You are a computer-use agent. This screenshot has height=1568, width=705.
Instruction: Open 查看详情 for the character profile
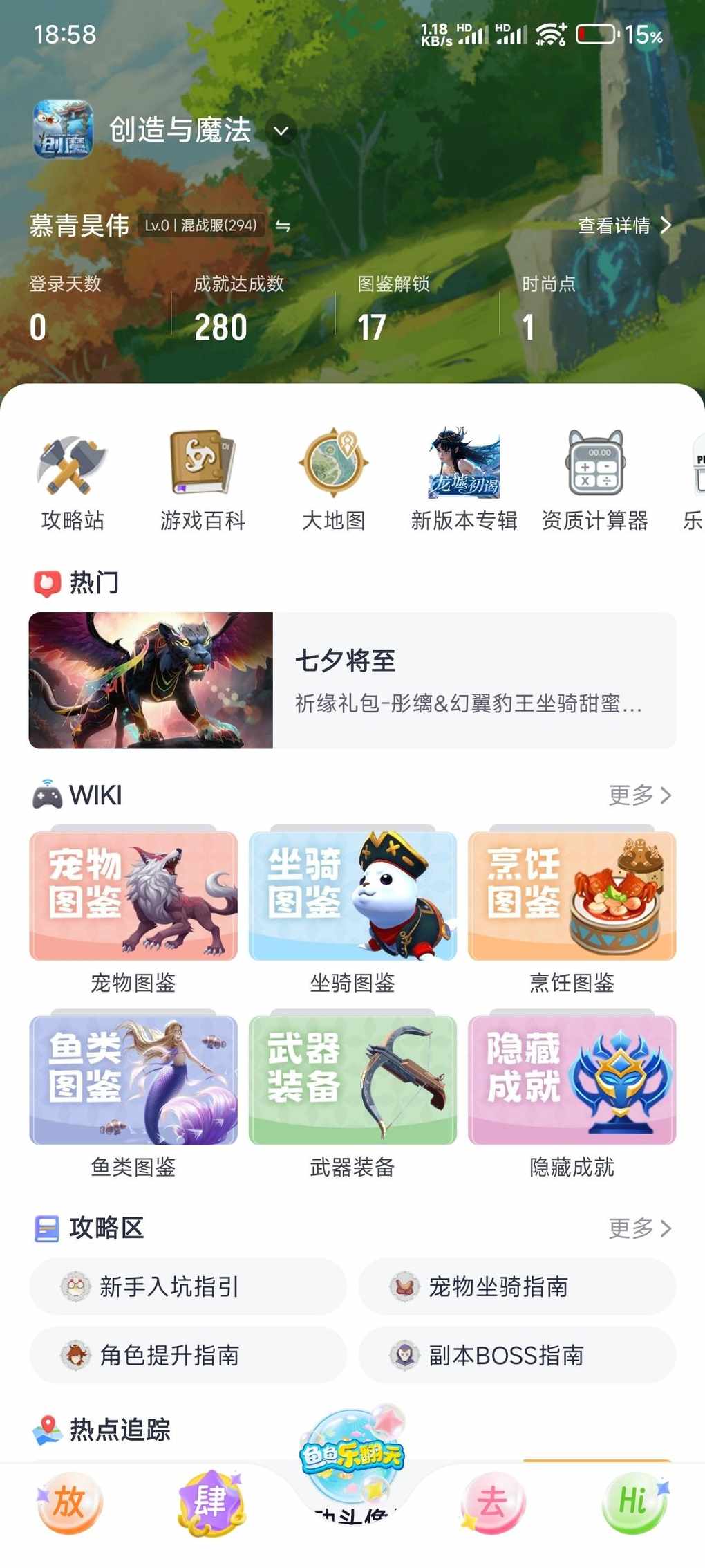click(624, 225)
